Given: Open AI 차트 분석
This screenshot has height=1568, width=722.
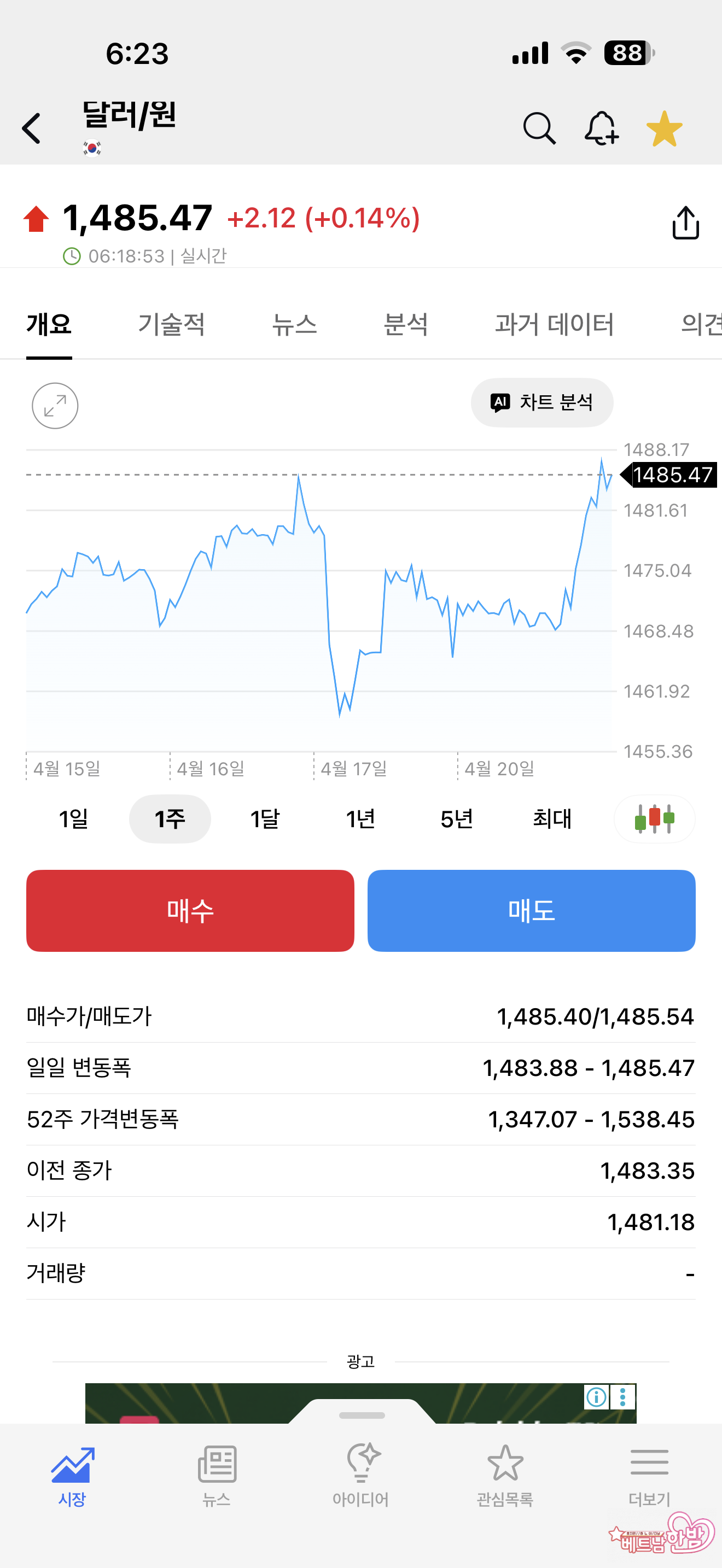Looking at the screenshot, I should tap(542, 402).
